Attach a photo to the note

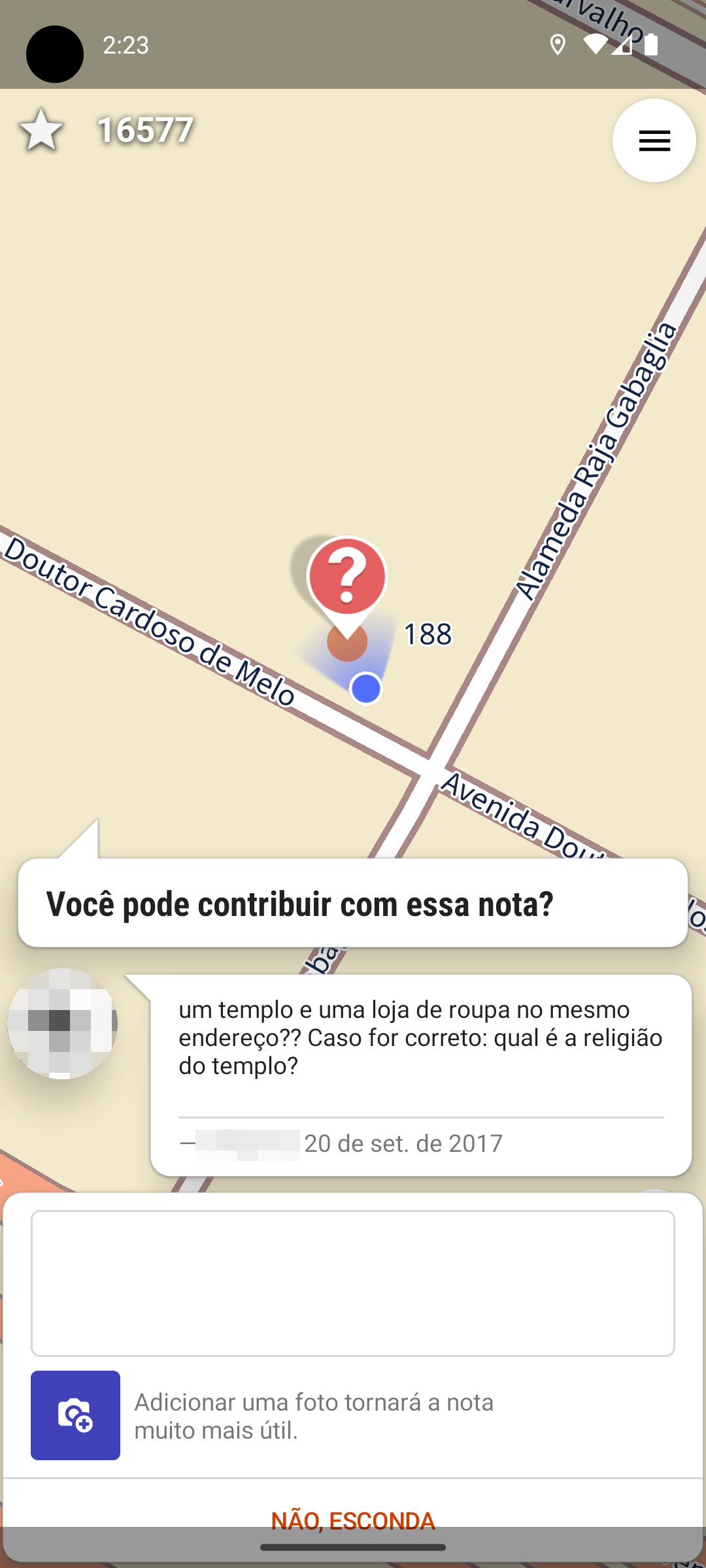point(75,1415)
